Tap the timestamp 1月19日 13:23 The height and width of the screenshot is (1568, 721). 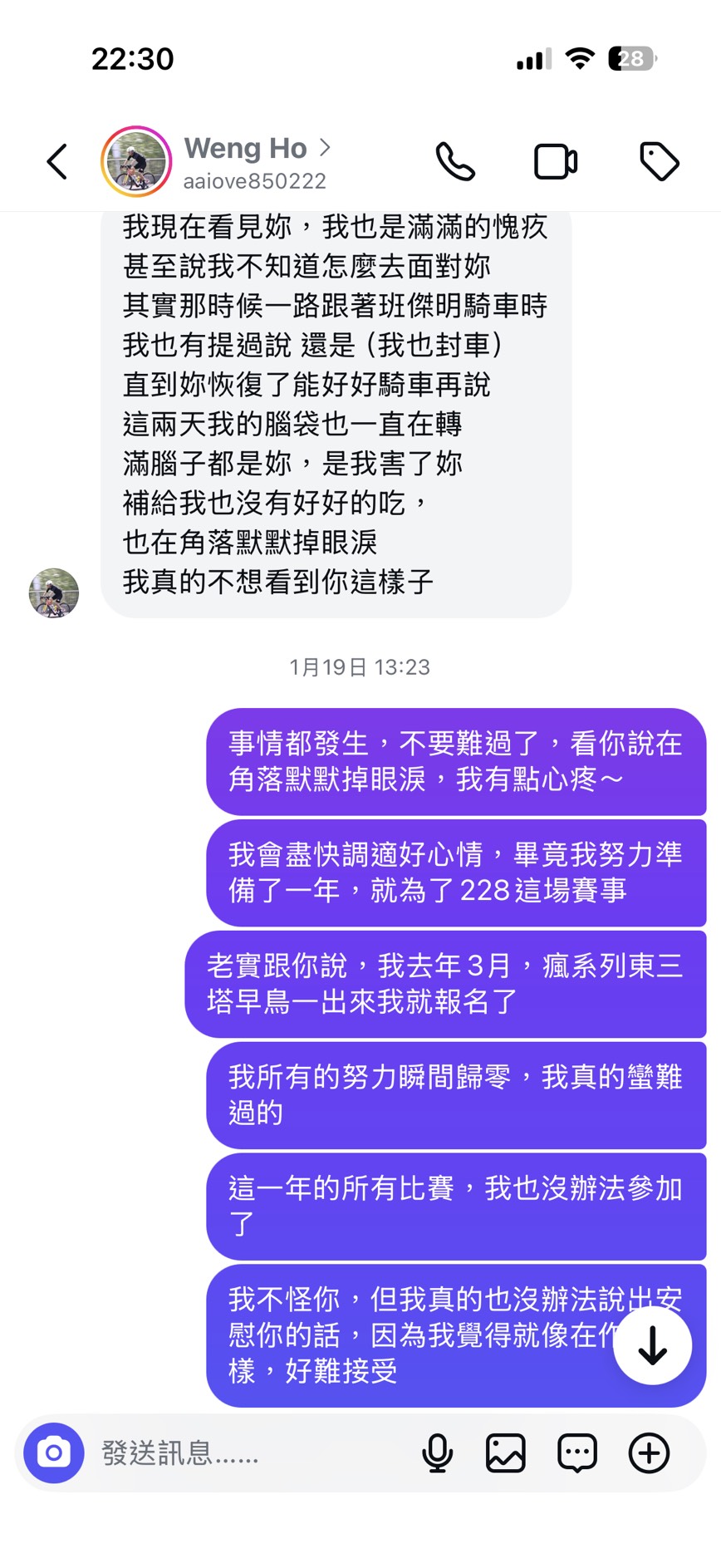tap(360, 666)
